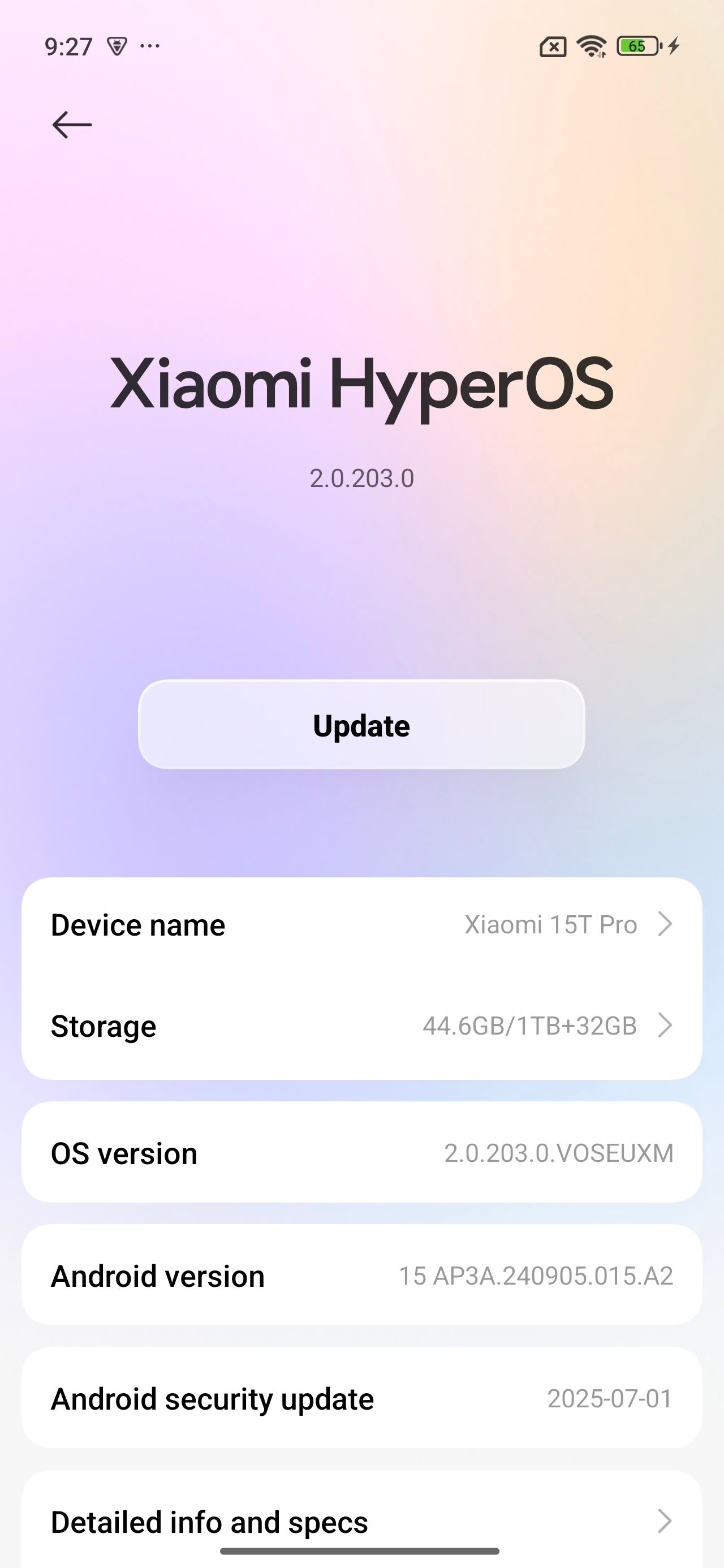Viewport: 724px width, 1568px height.
Task: Open Detailed info and specs
Action: click(x=361, y=1520)
